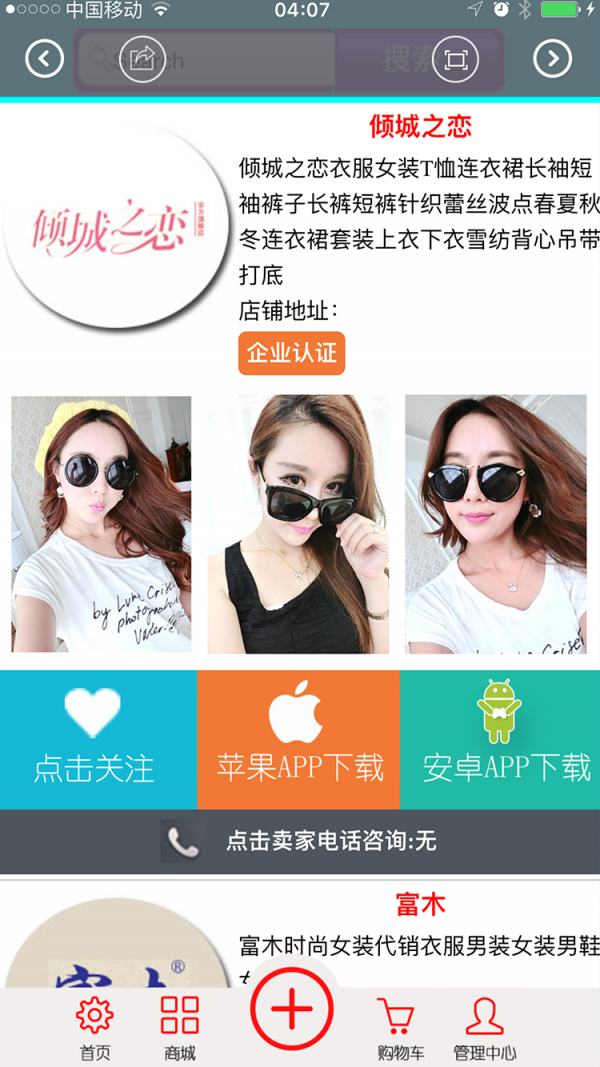Screen dimensions: 600x1067
Task: Switch to the 首页 tab
Action: pos(95,1028)
